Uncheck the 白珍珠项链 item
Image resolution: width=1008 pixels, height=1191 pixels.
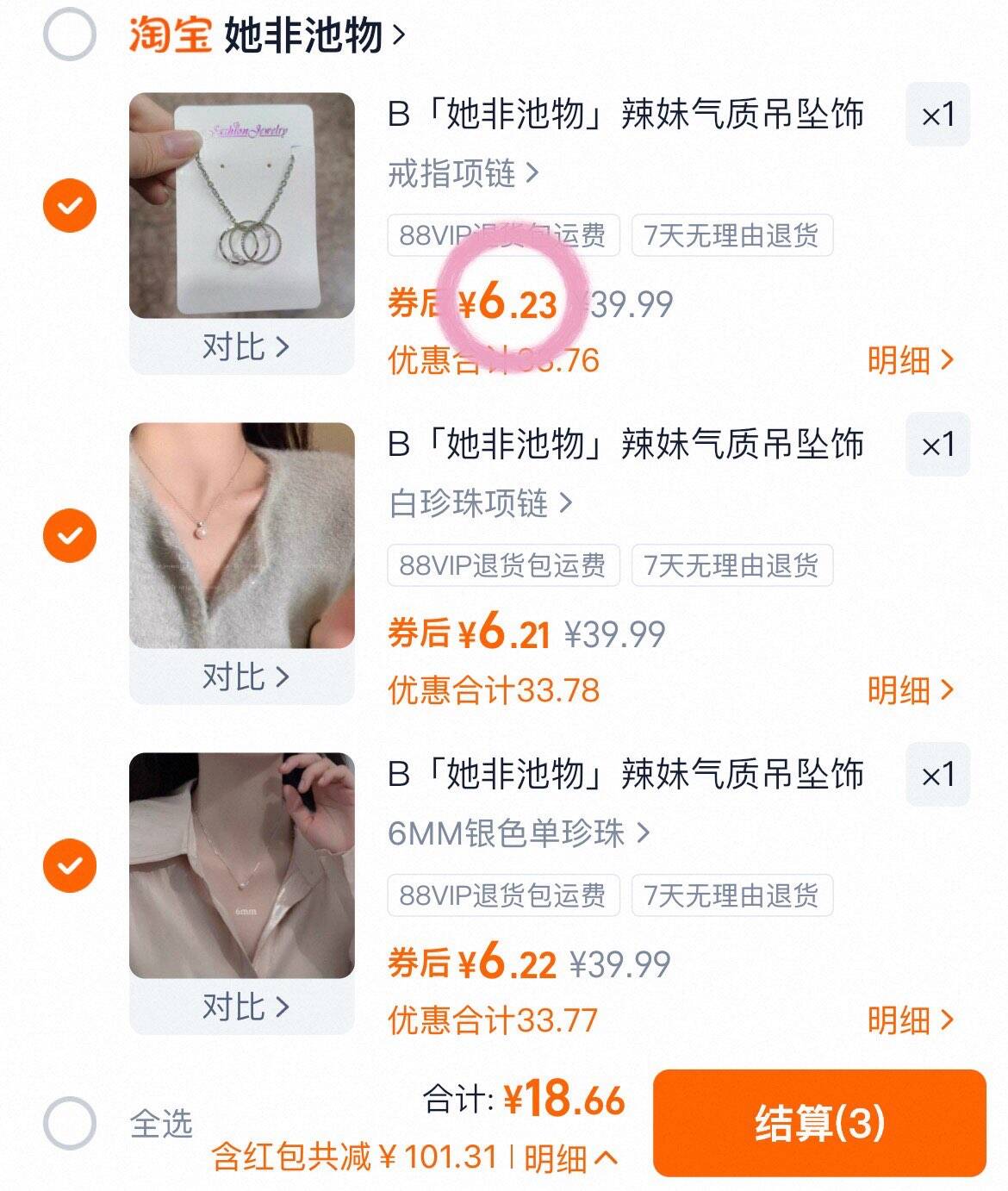click(x=69, y=535)
